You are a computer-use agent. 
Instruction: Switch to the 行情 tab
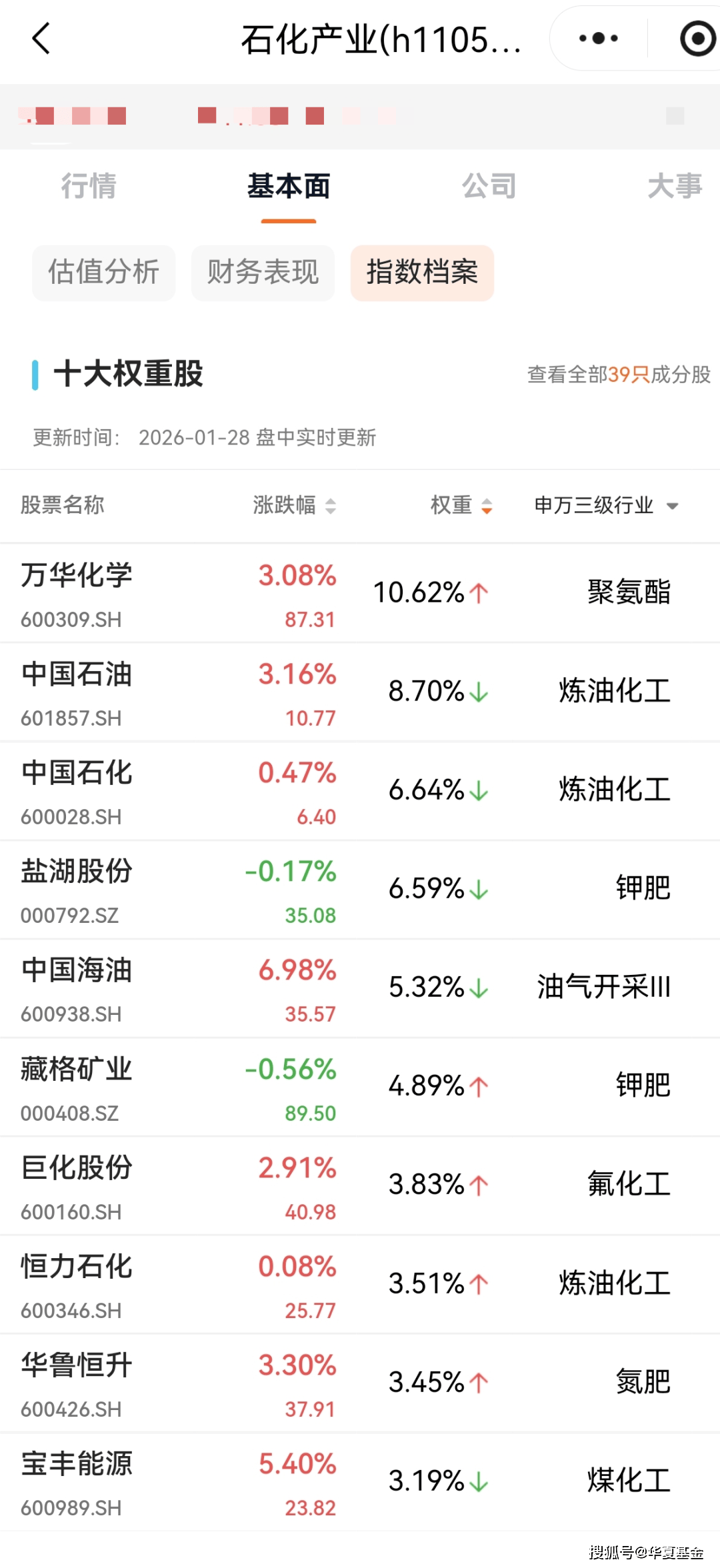click(89, 186)
